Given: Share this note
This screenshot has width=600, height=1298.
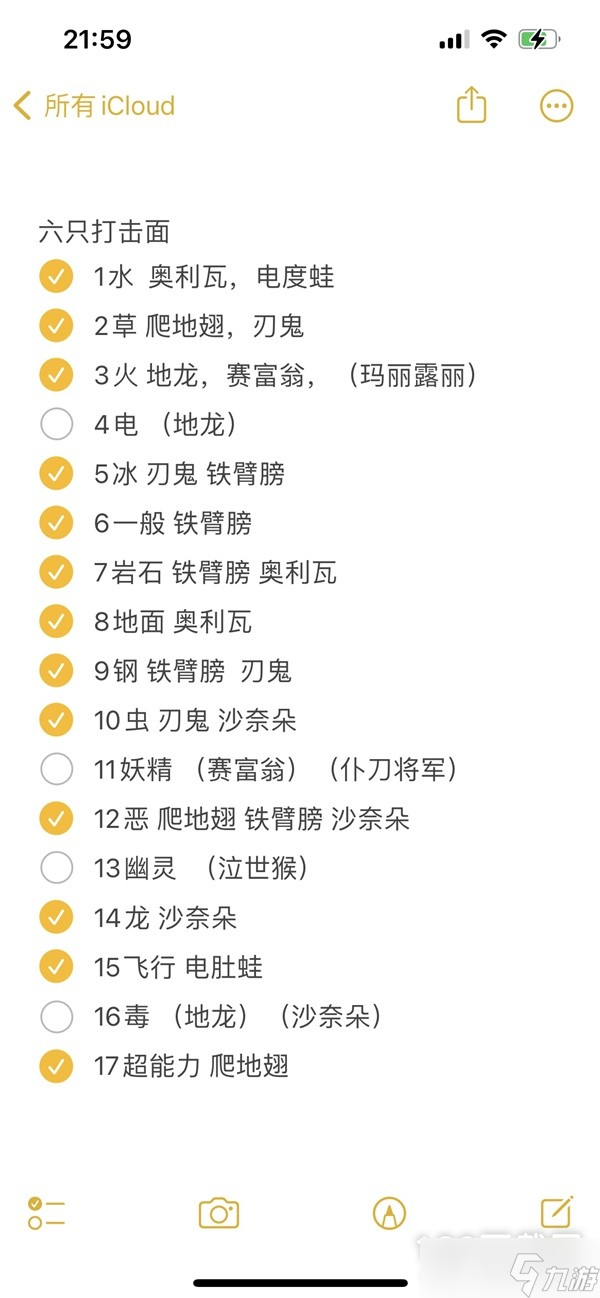Looking at the screenshot, I should coord(471,106).
